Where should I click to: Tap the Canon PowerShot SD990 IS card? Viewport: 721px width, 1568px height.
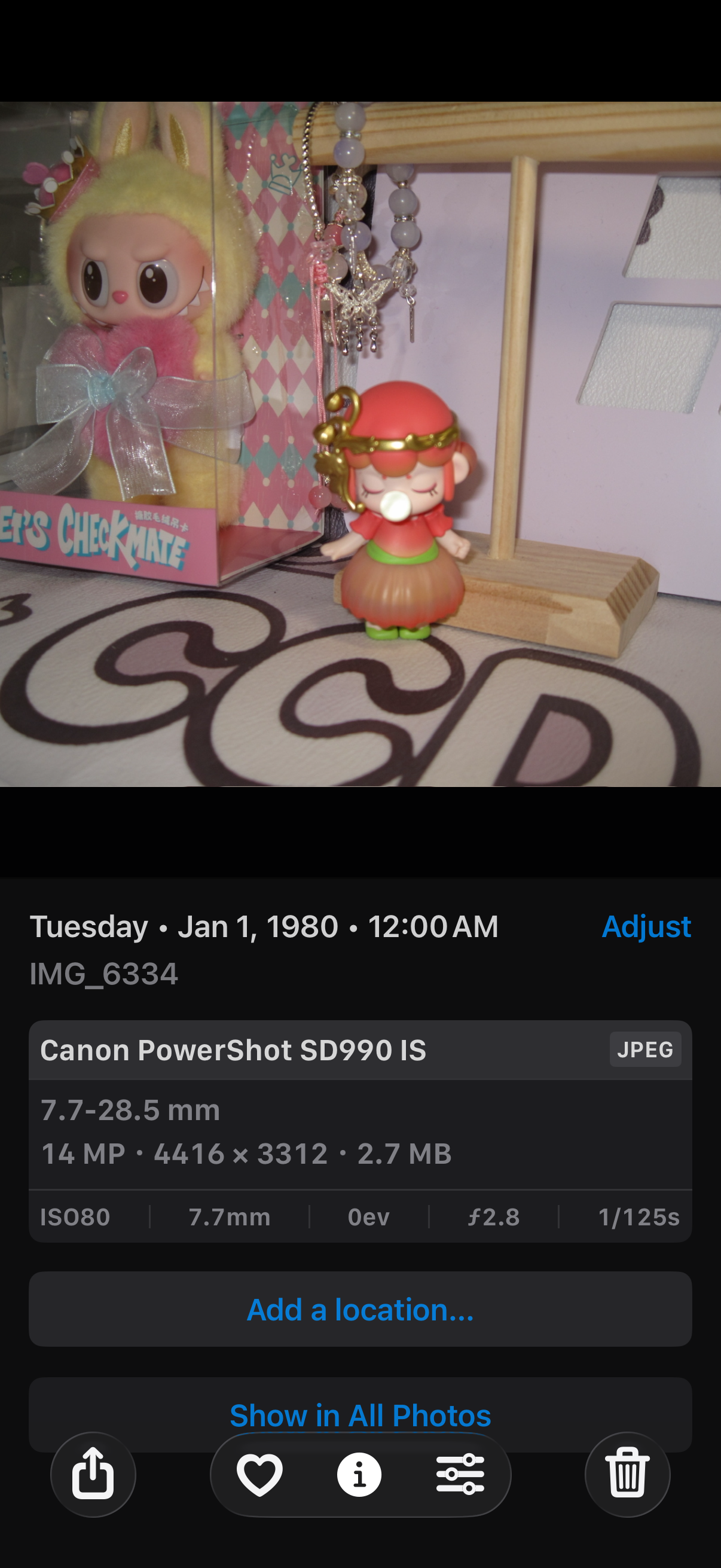point(233,1050)
